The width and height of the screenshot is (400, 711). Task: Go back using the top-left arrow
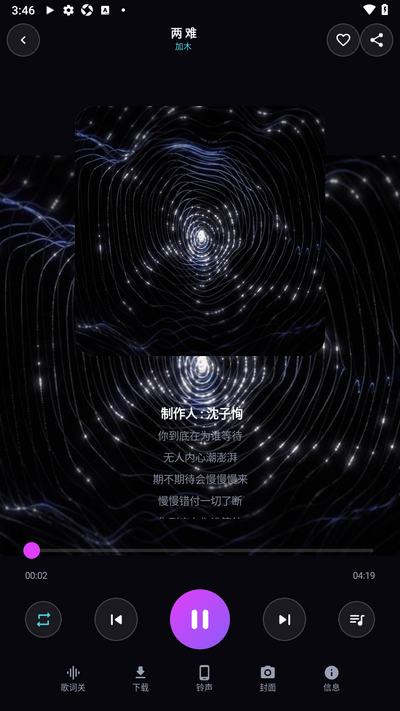(x=23, y=40)
